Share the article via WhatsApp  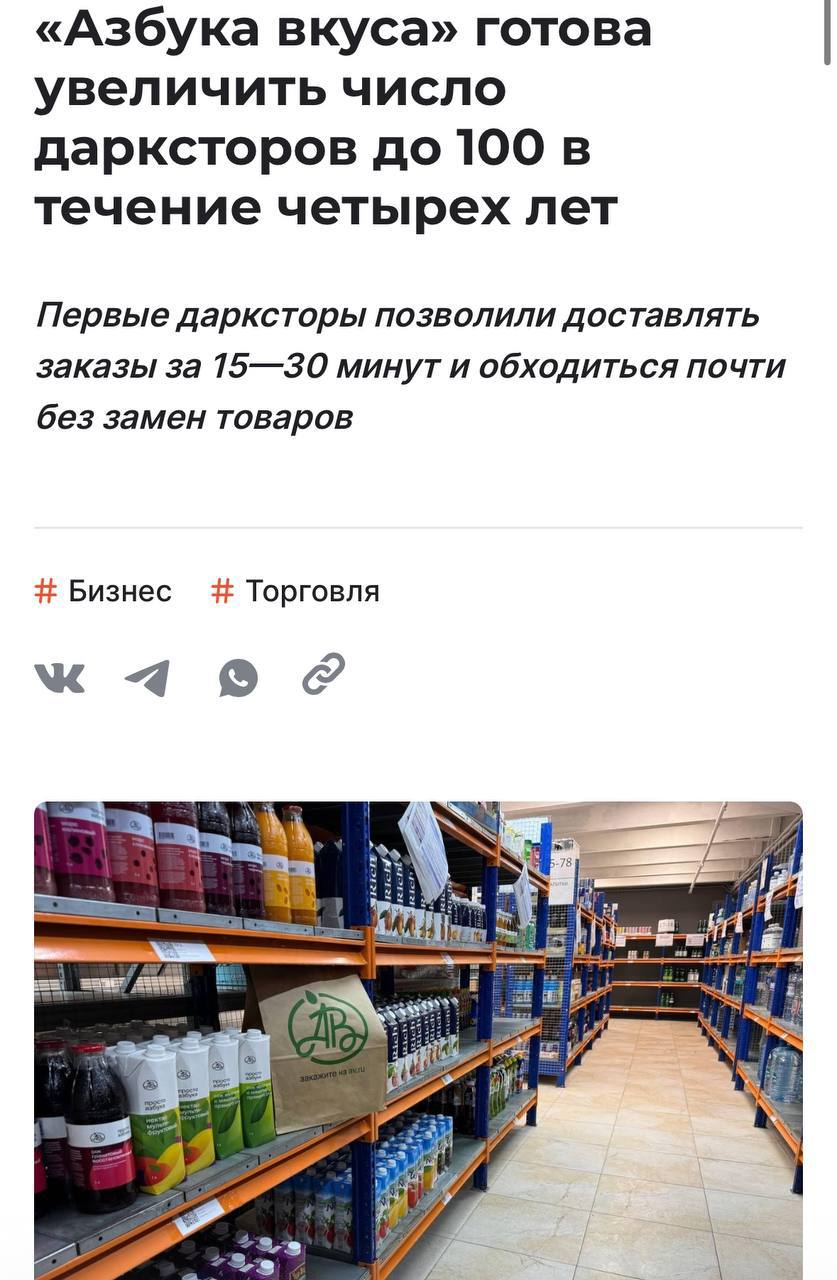238,678
